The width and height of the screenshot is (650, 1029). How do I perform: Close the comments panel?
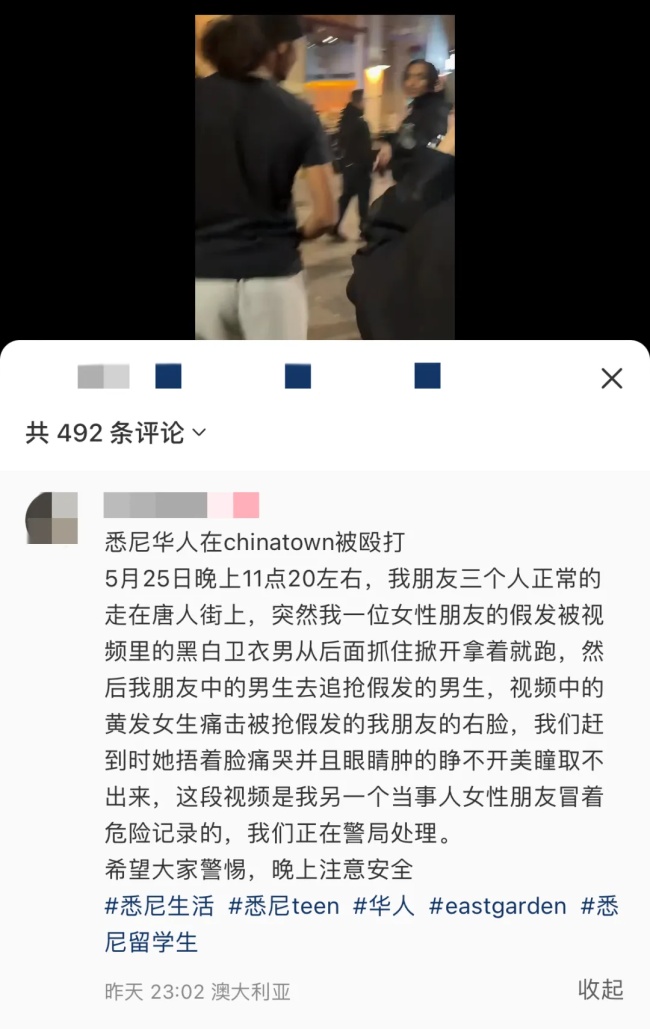pyautogui.click(x=611, y=378)
